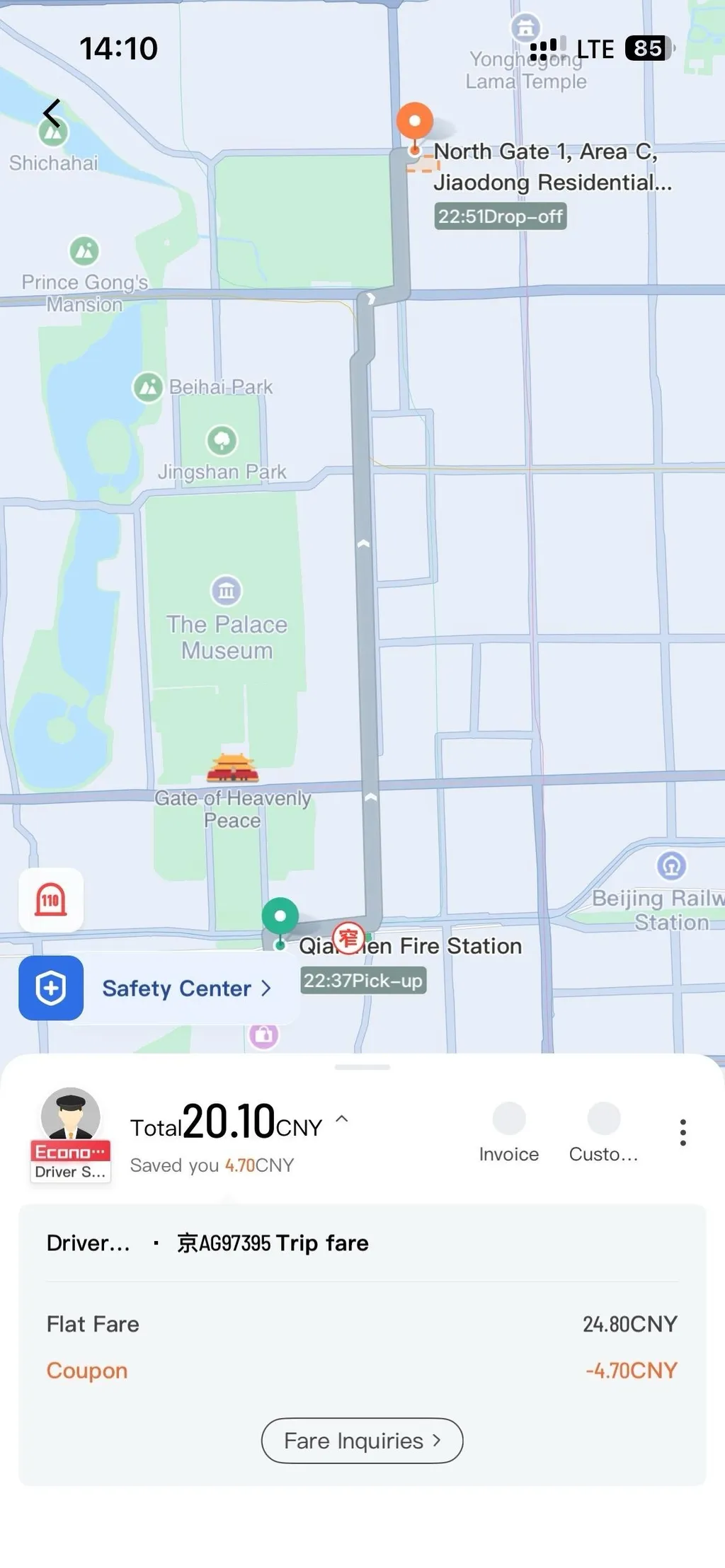Image resolution: width=725 pixels, height=1568 pixels.
Task: Contact customer service
Action: tap(604, 1132)
